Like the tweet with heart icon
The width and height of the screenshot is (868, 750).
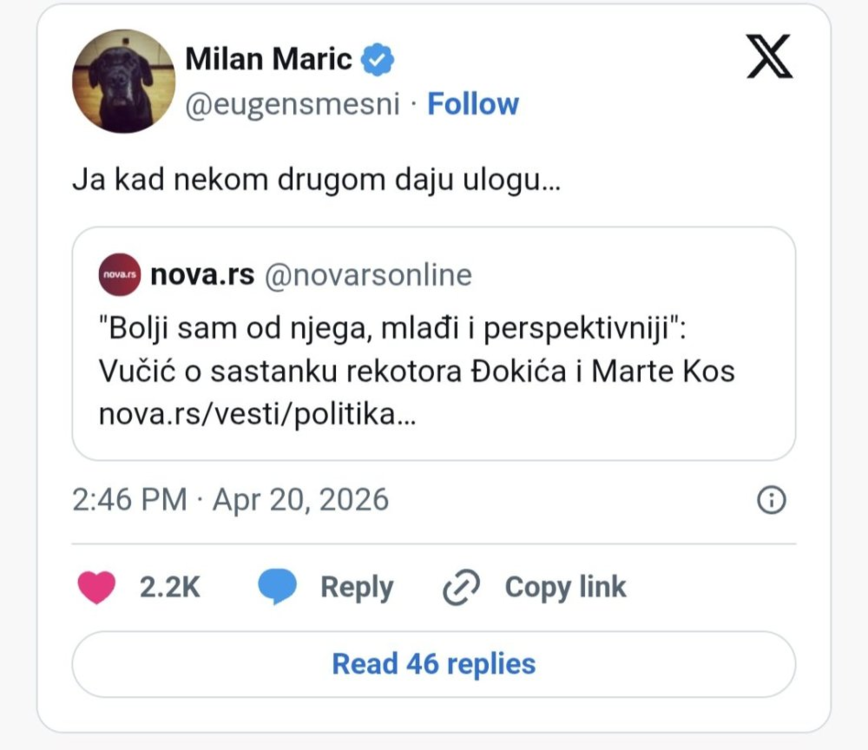pyautogui.click(x=97, y=587)
